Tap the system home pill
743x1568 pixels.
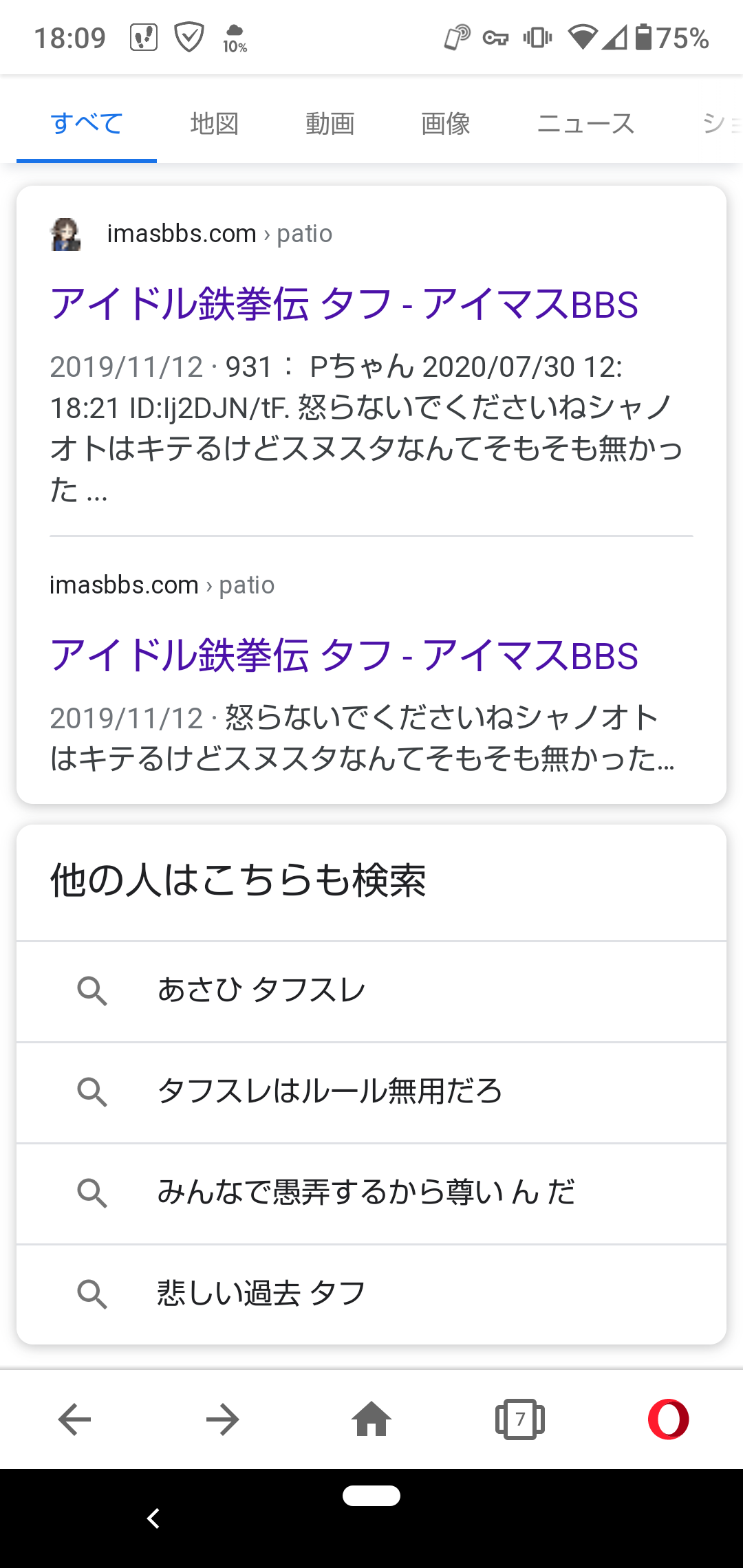pyautogui.click(x=371, y=1496)
